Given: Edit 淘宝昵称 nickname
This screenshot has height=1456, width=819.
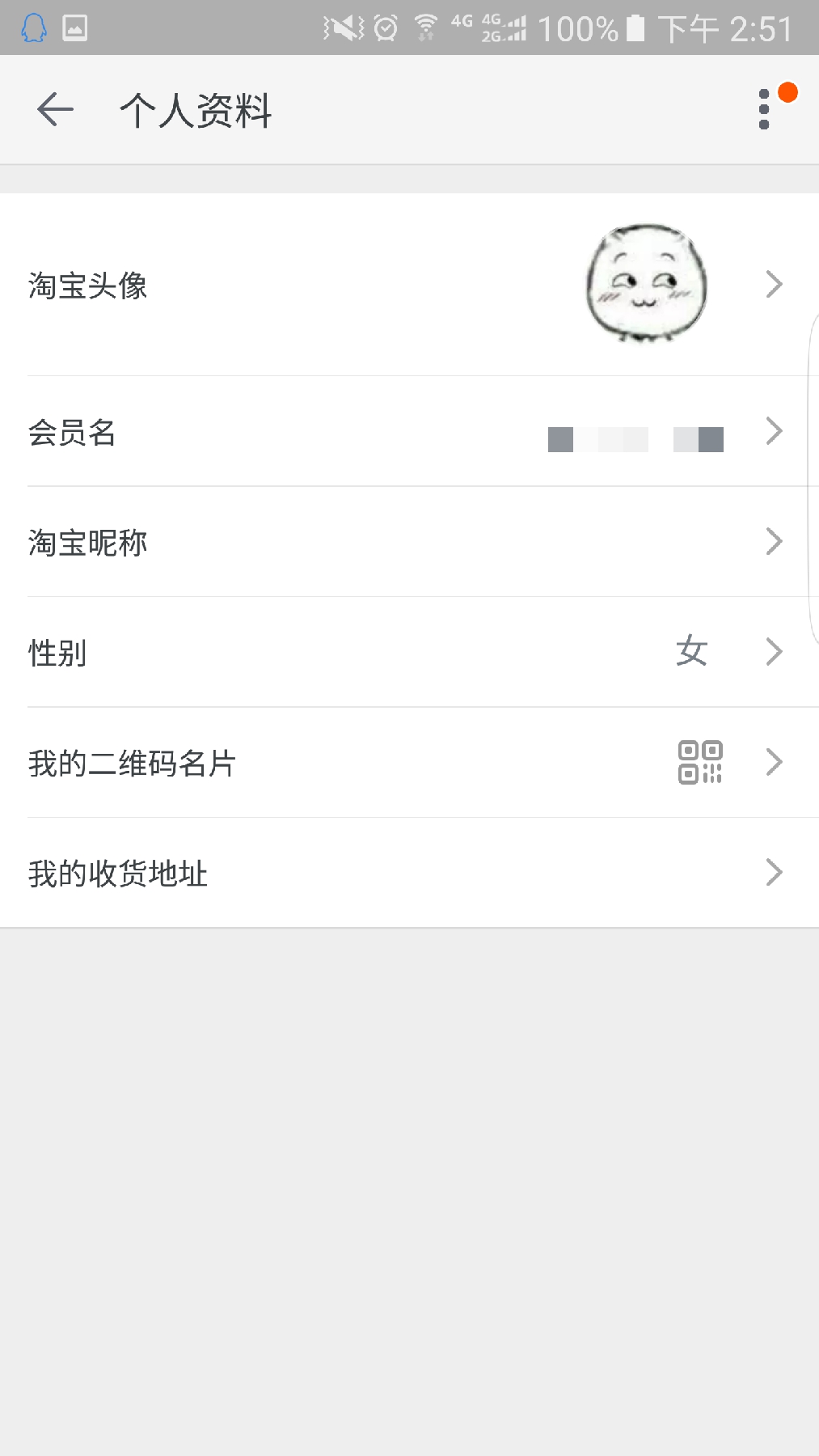Looking at the screenshot, I should (409, 542).
